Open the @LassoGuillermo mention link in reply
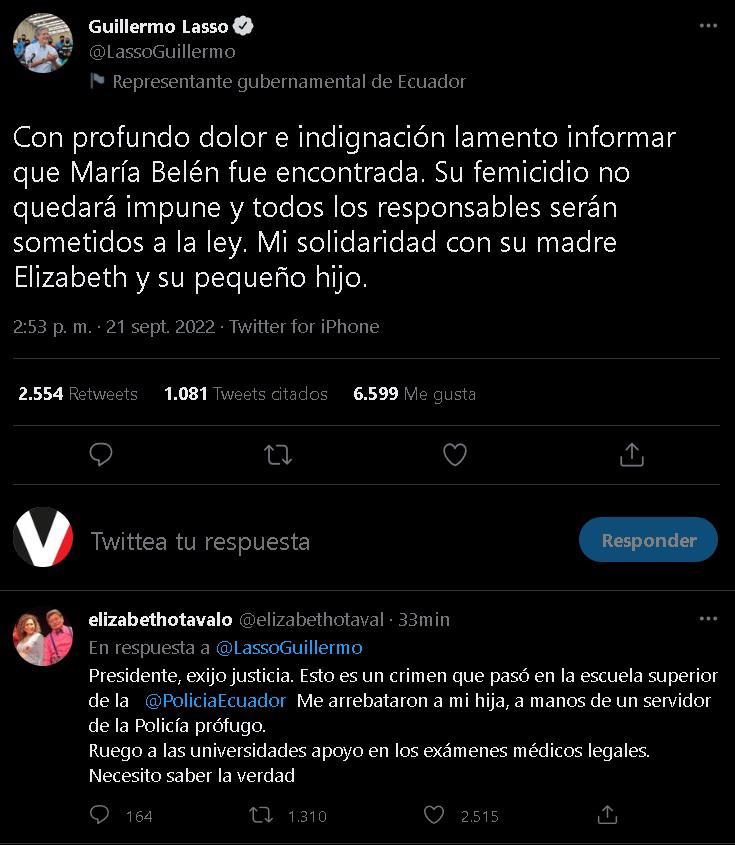 (x=289, y=648)
